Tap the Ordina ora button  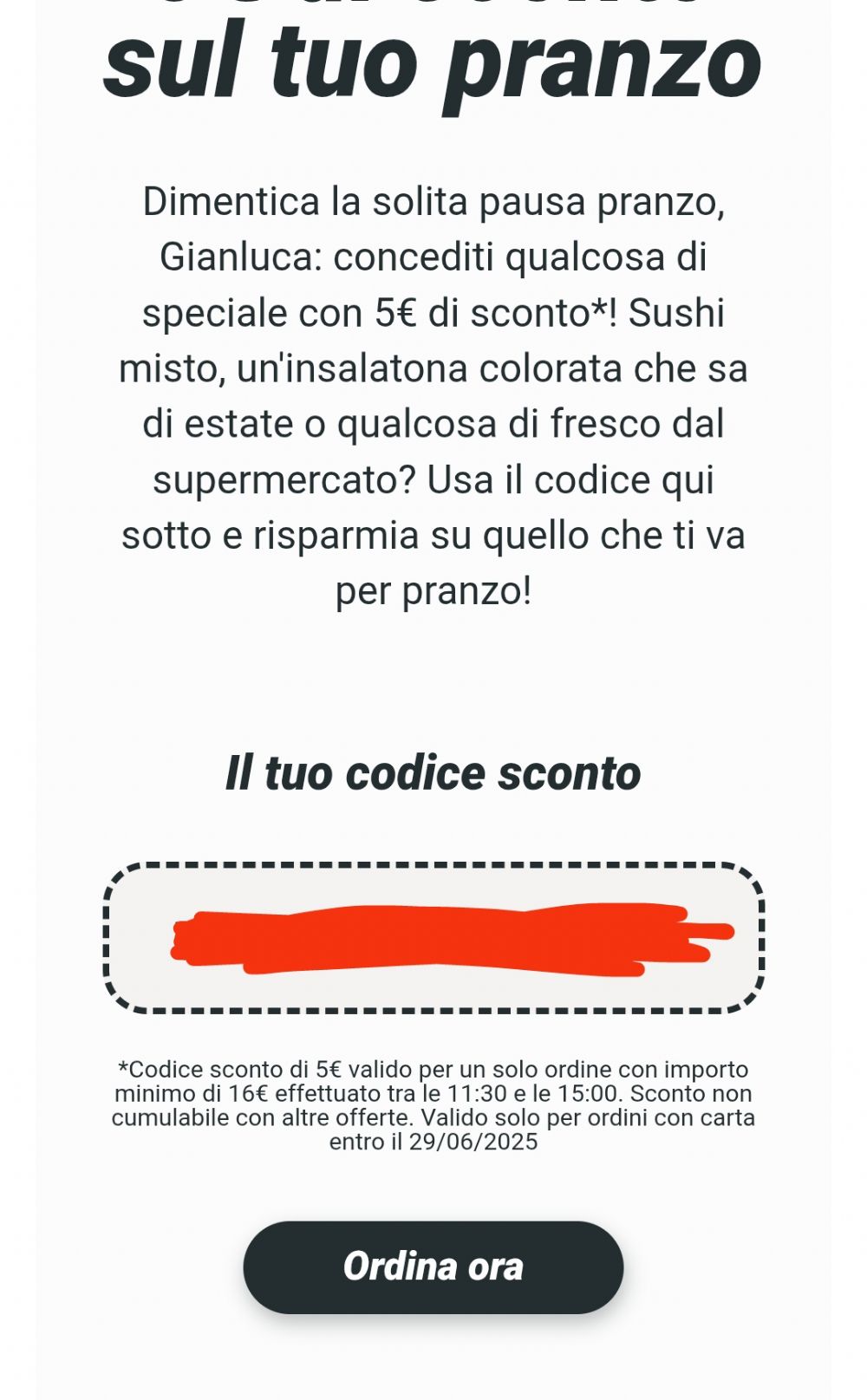coord(433,1267)
